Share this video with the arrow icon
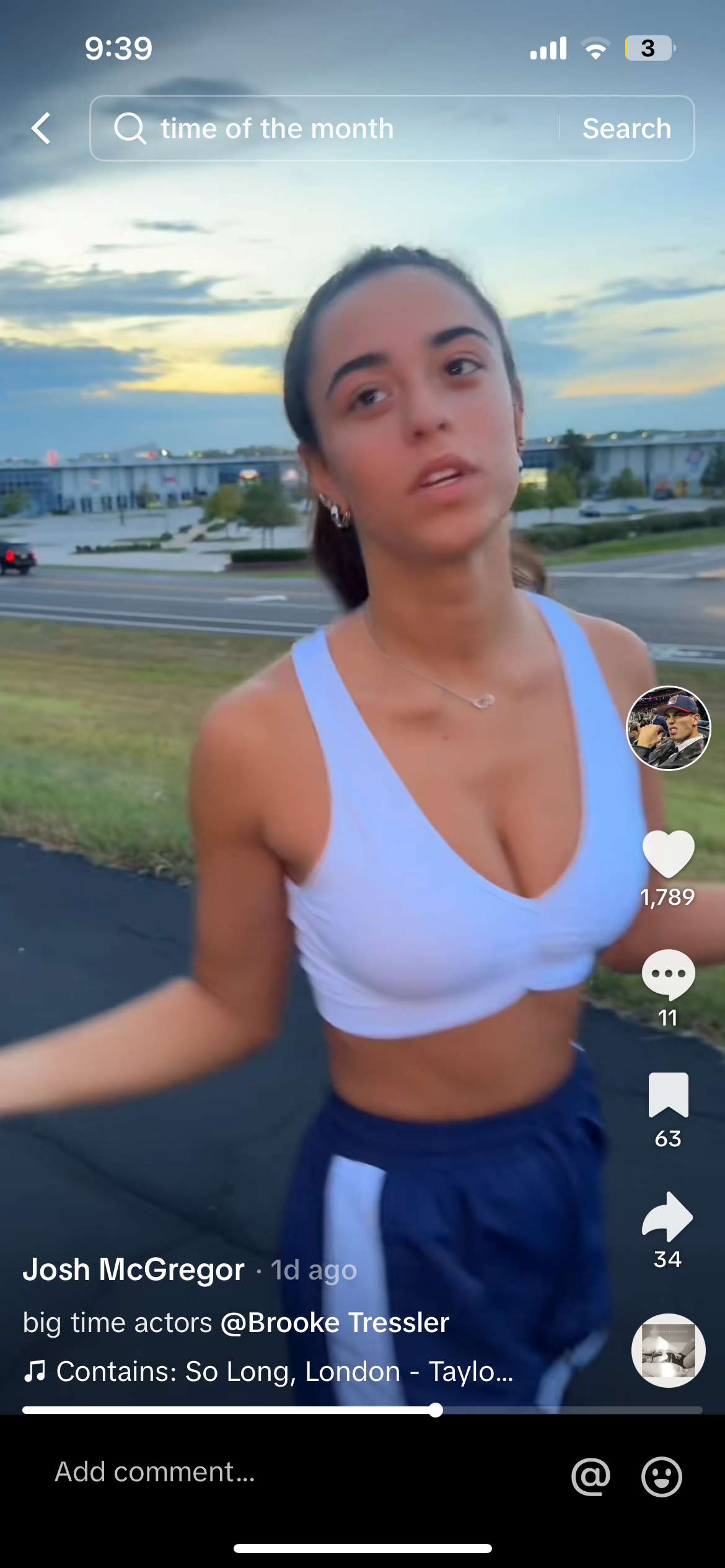The height and width of the screenshot is (1568, 725). tap(668, 1216)
